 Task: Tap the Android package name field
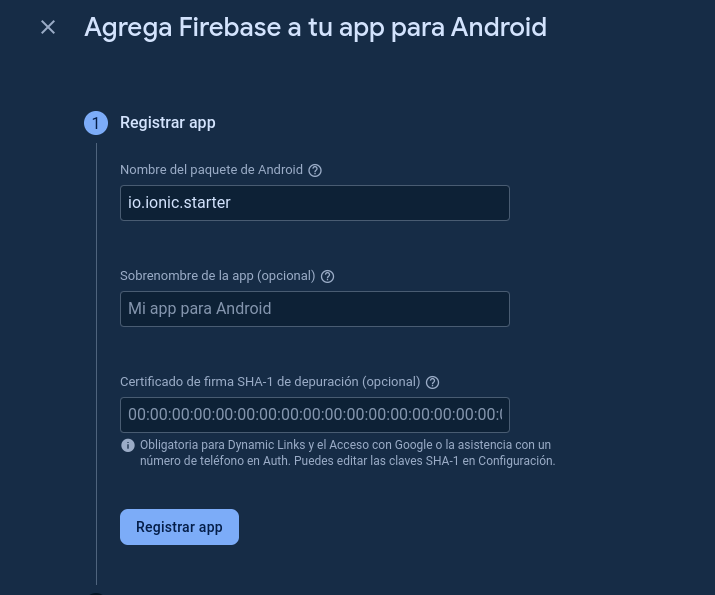[314, 202]
